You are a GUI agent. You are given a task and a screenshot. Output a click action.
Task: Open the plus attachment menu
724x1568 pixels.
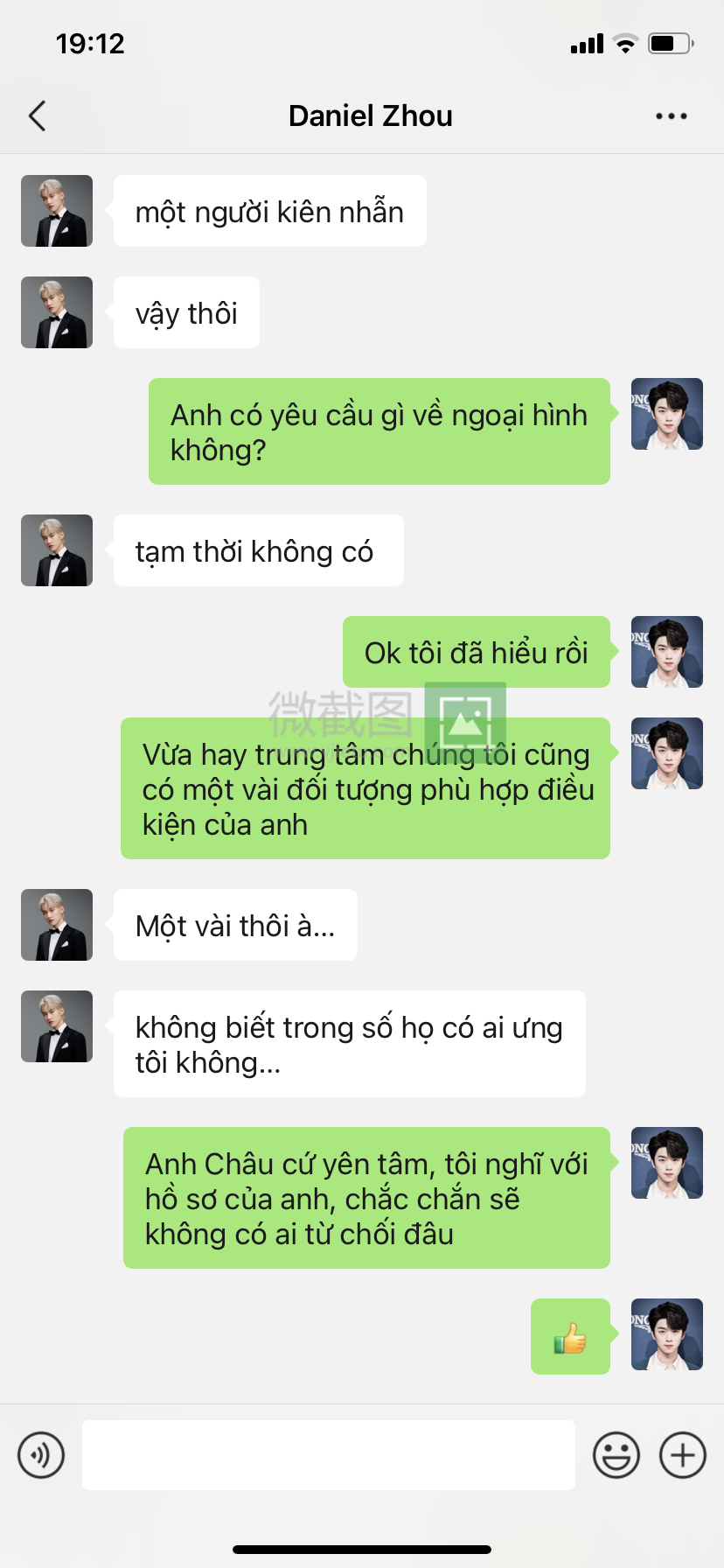click(683, 1455)
